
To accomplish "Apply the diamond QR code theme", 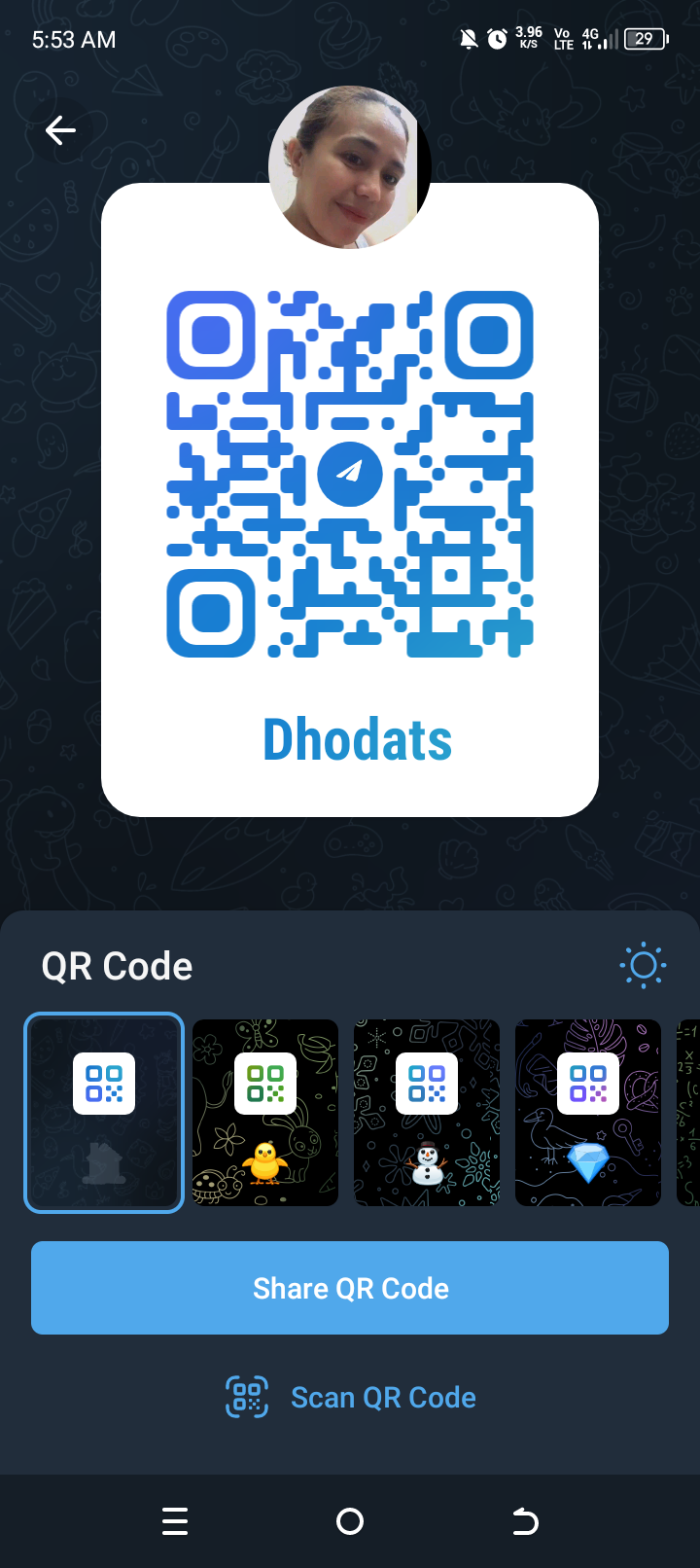I will point(588,1113).
